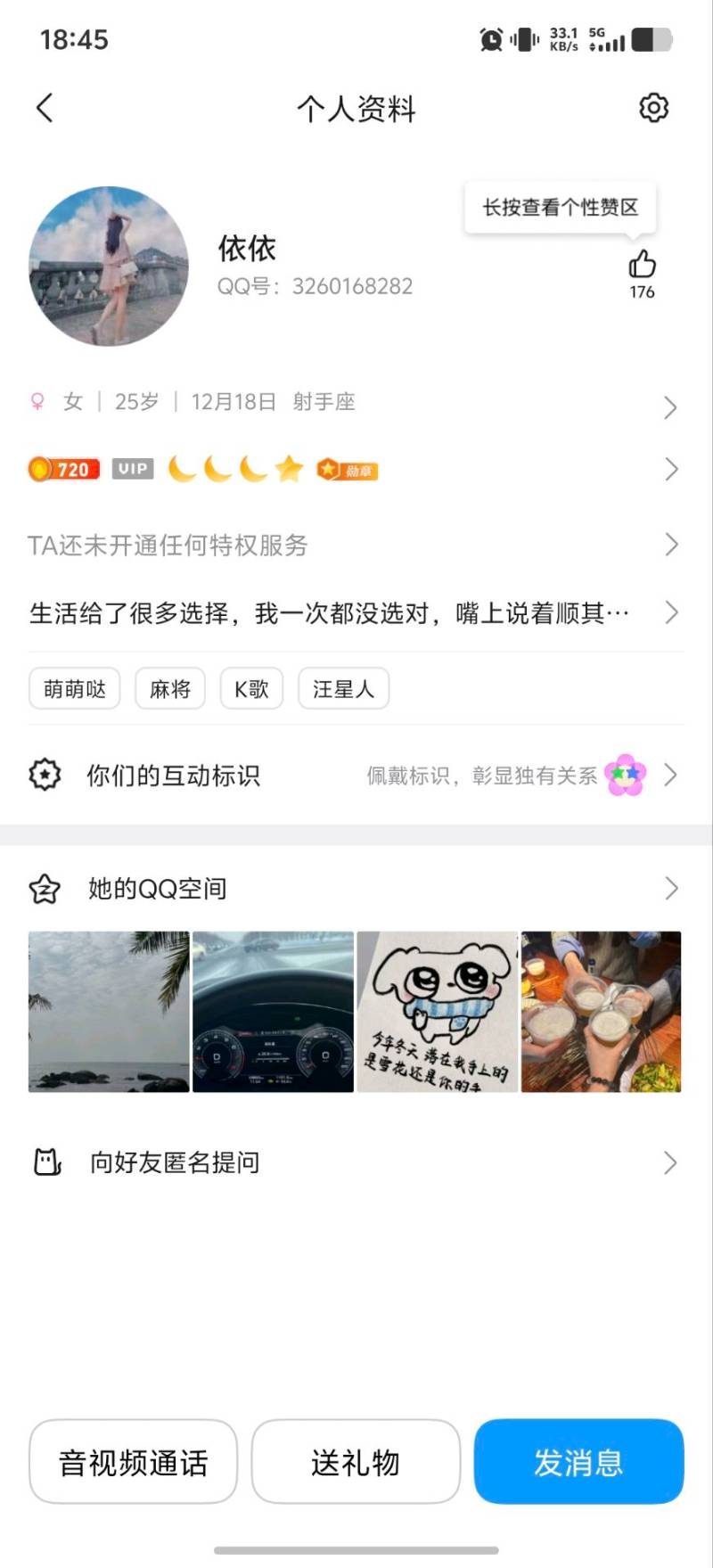The height and width of the screenshot is (1568, 713).
Task: View the drinks toasting photo
Action: click(x=601, y=1012)
